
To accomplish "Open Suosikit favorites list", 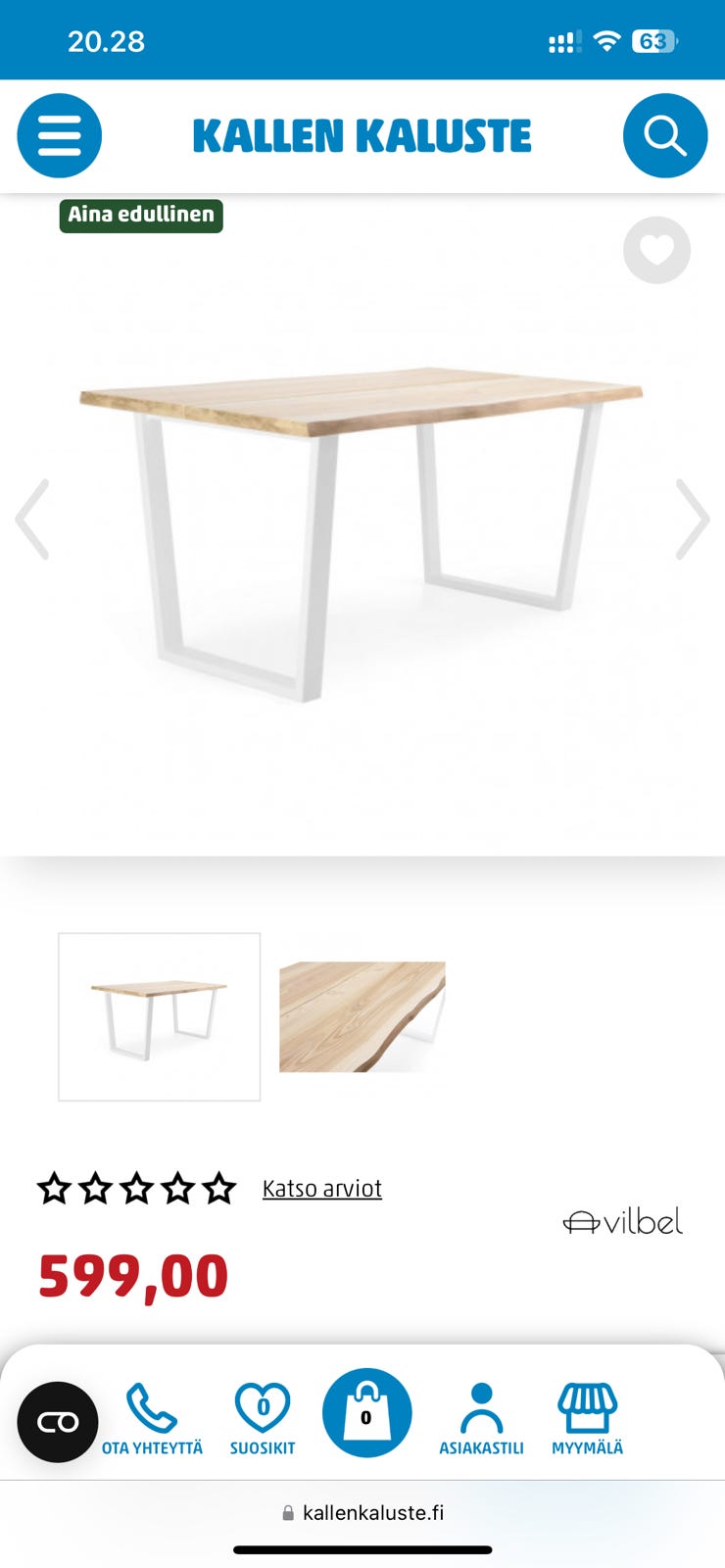I will pos(263,1419).
